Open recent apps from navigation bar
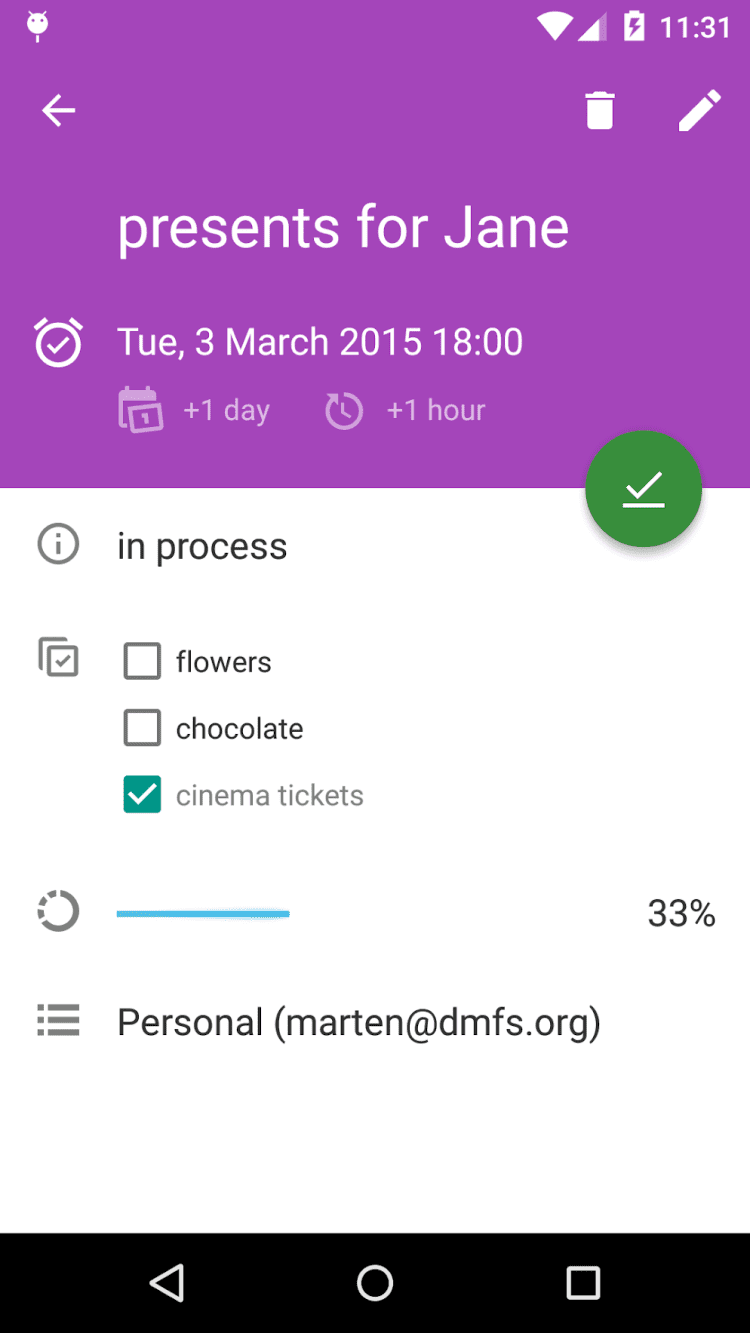The height and width of the screenshot is (1333, 750). pyautogui.click(x=583, y=1283)
